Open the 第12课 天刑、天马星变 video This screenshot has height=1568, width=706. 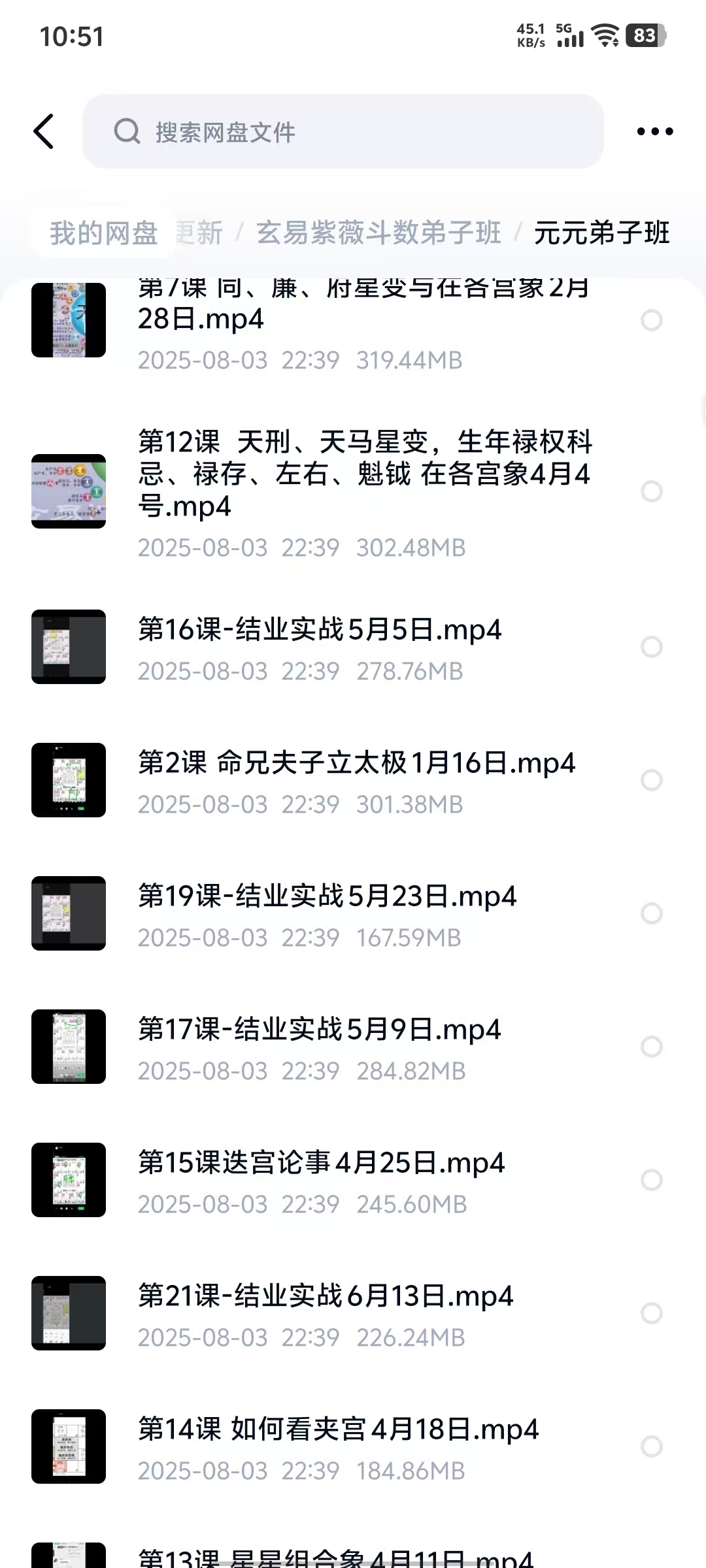[x=364, y=474]
